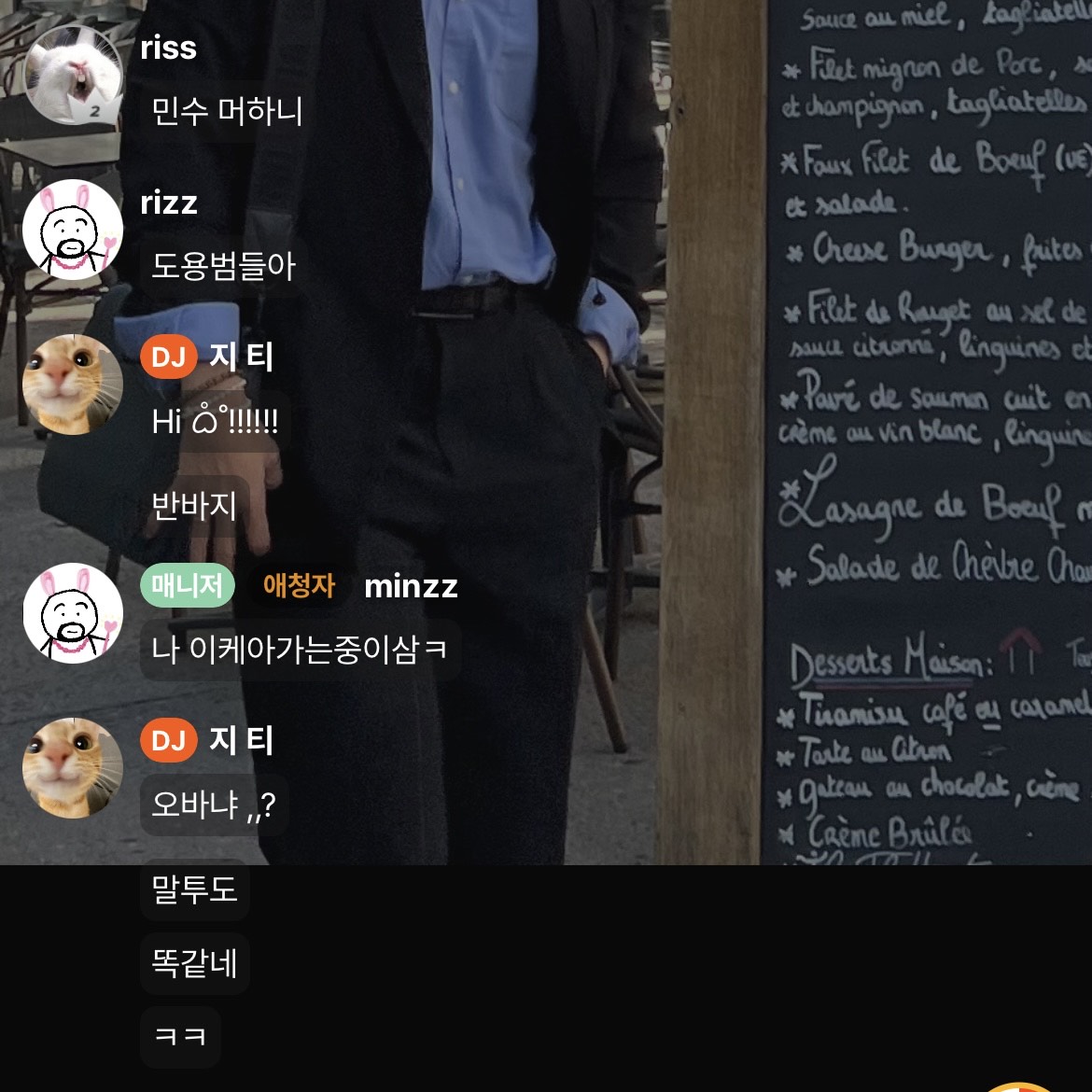1092x1092 pixels.
Task: Open rizz's avatar next to 도용범들아
Action: coord(73,230)
